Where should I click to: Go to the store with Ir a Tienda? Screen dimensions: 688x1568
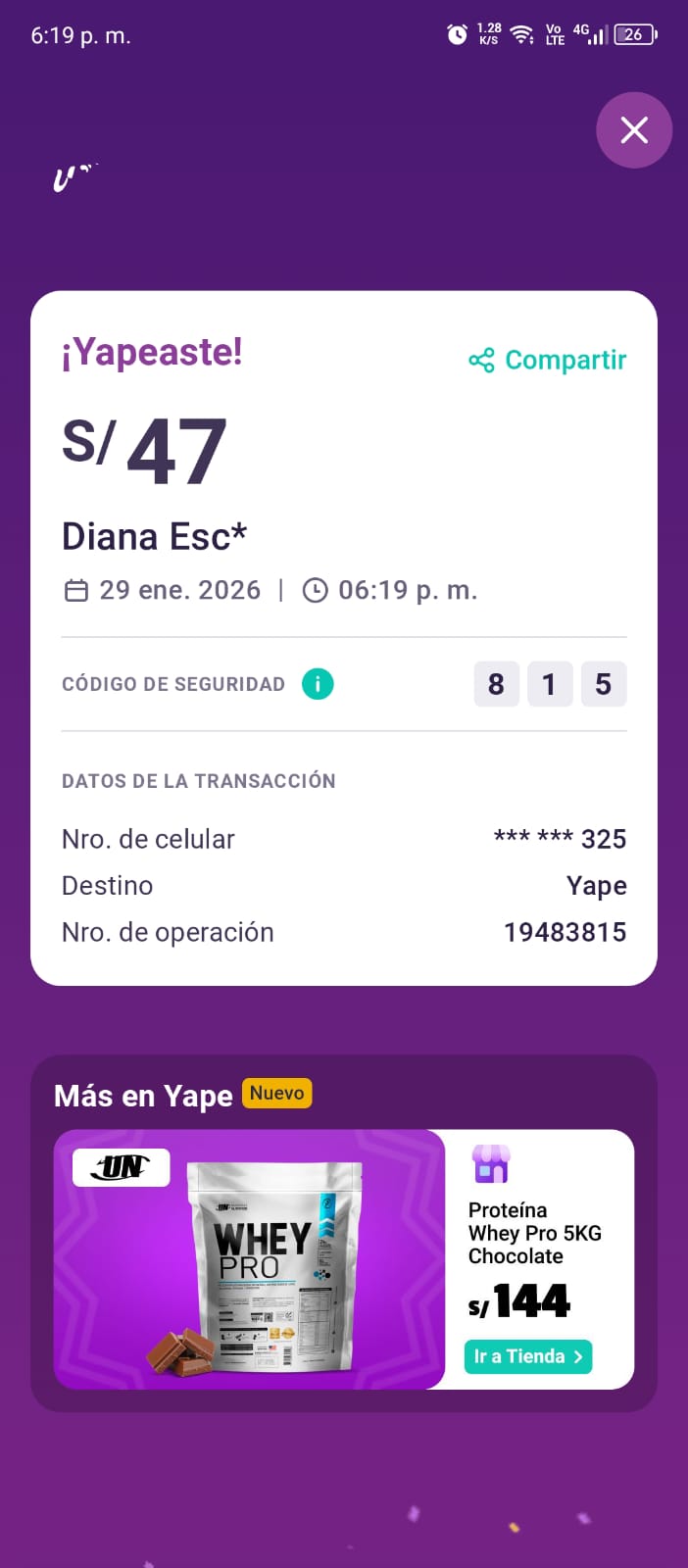pos(527,1356)
